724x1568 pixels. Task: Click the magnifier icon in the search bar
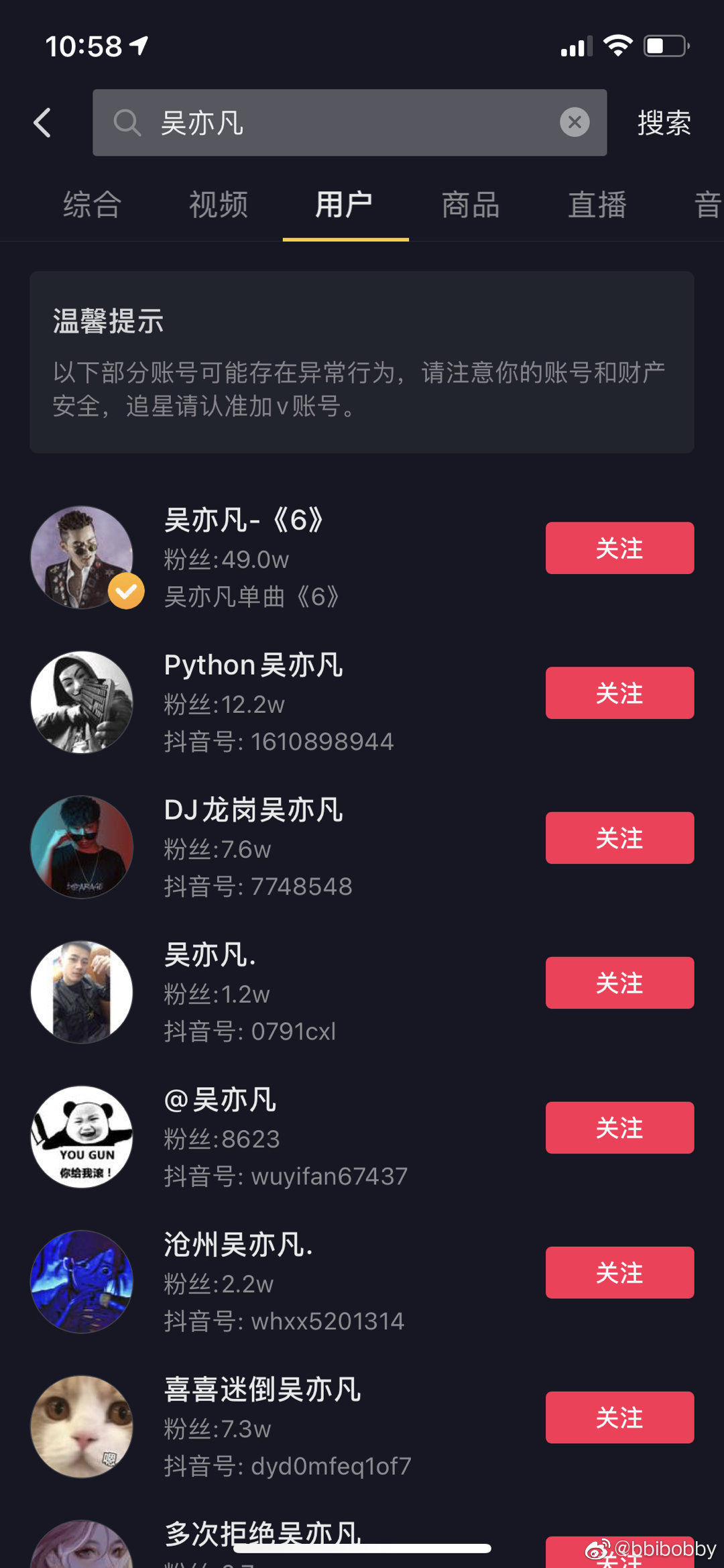[x=128, y=123]
